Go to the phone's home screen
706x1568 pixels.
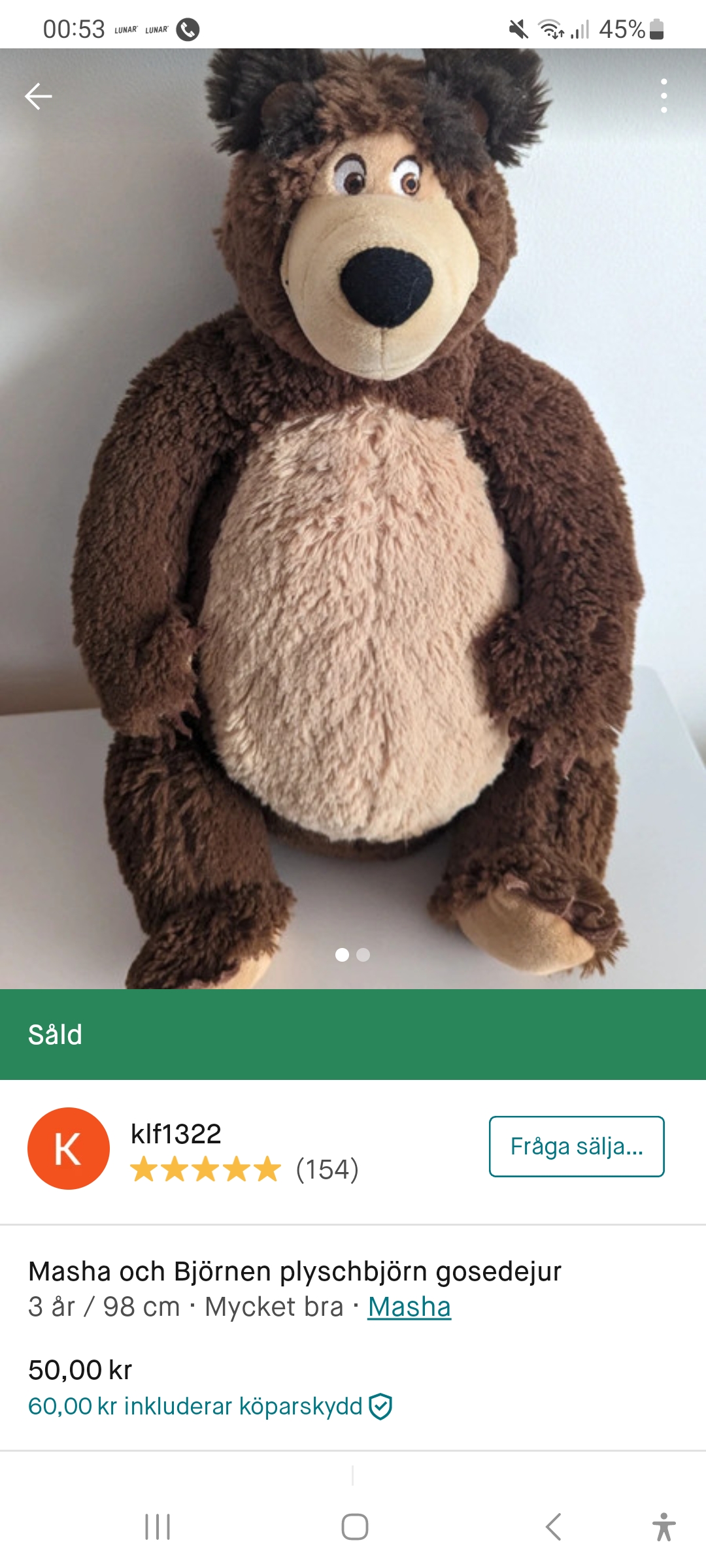pyautogui.click(x=354, y=1527)
